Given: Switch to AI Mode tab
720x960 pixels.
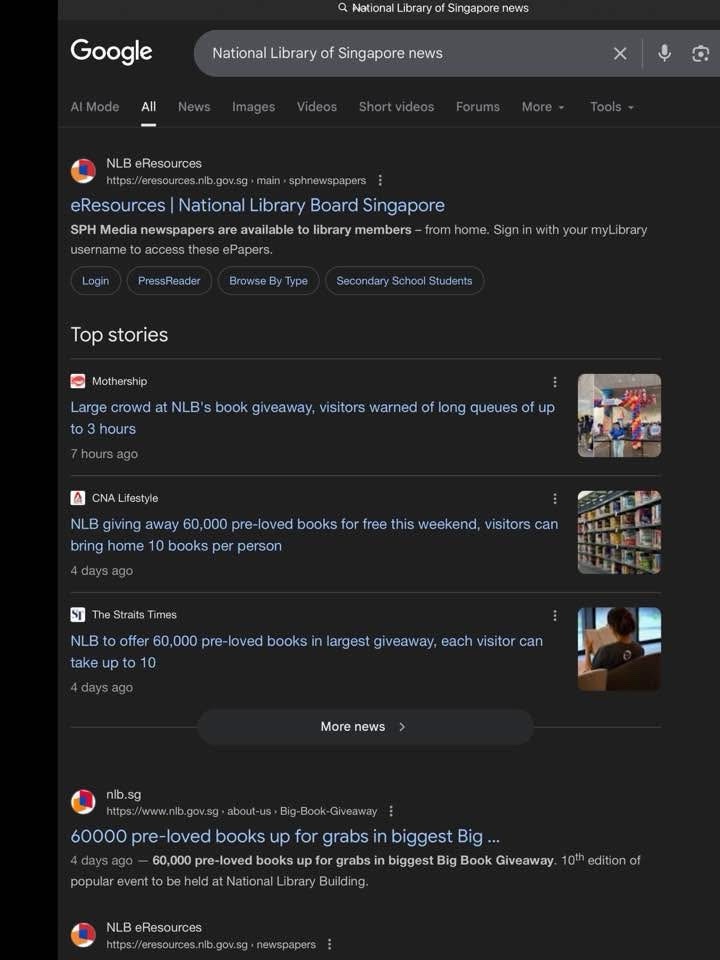Looking at the screenshot, I should tap(95, 107).
